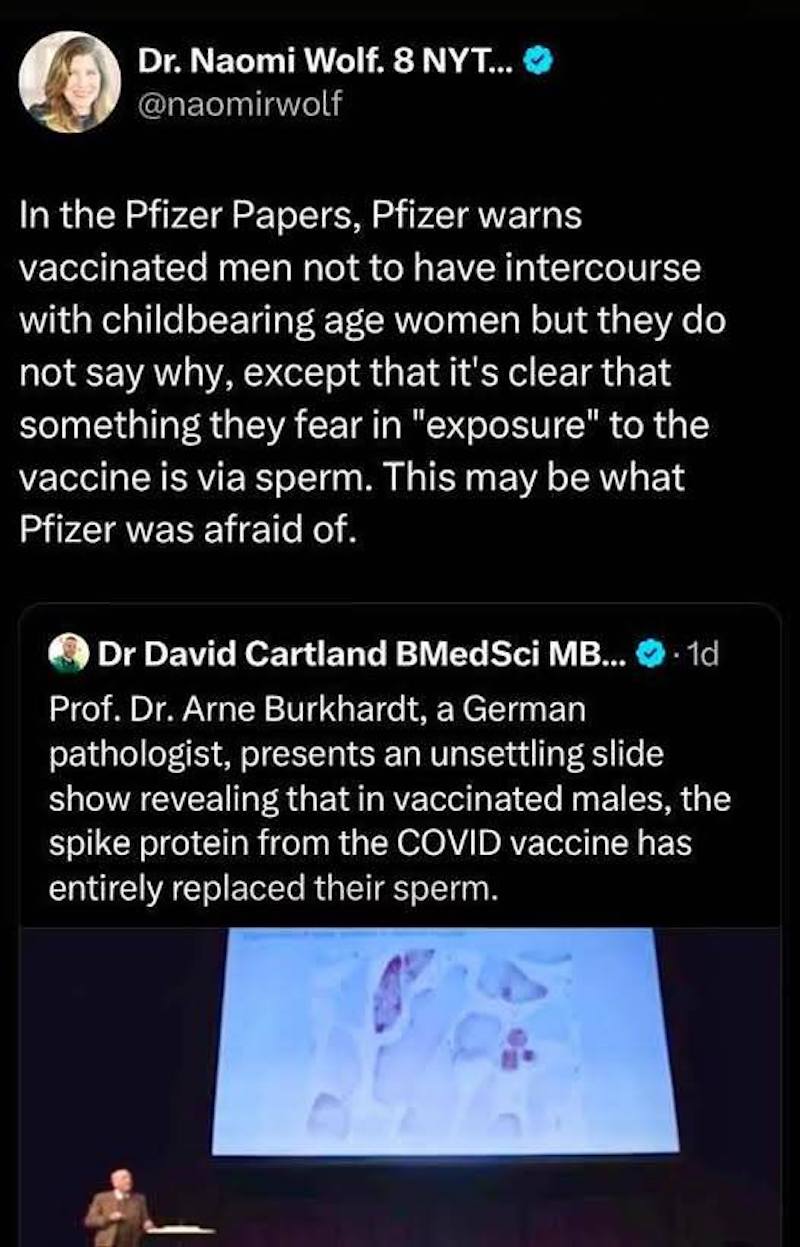Open Dr David Cartland's small avatar
The image size is (800, 1247).
[69, 653]
